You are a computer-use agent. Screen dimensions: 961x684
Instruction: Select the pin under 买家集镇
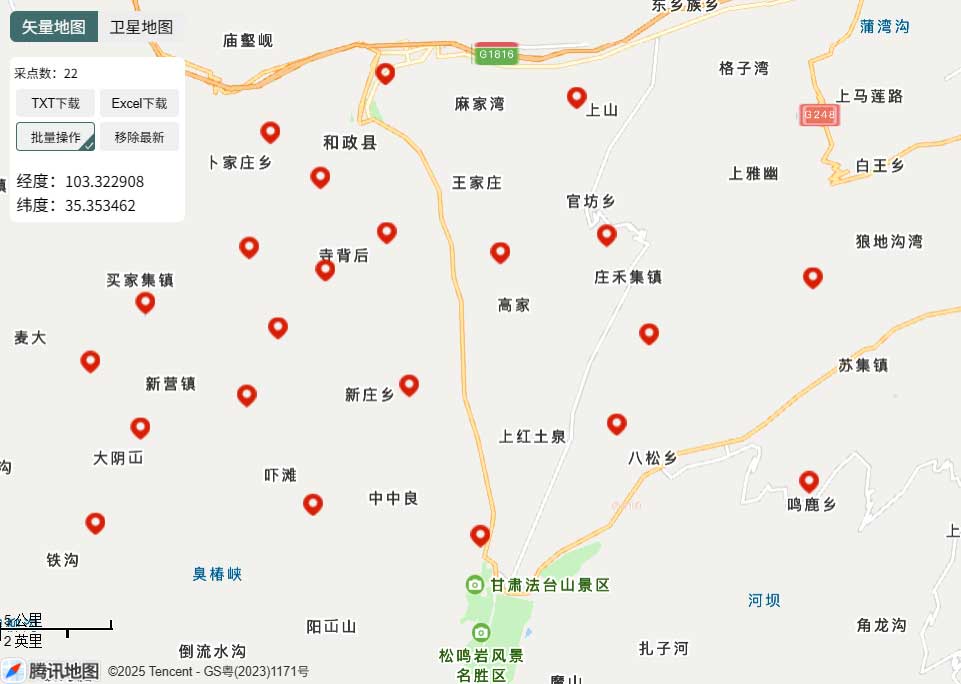click(x=145, y=301)
